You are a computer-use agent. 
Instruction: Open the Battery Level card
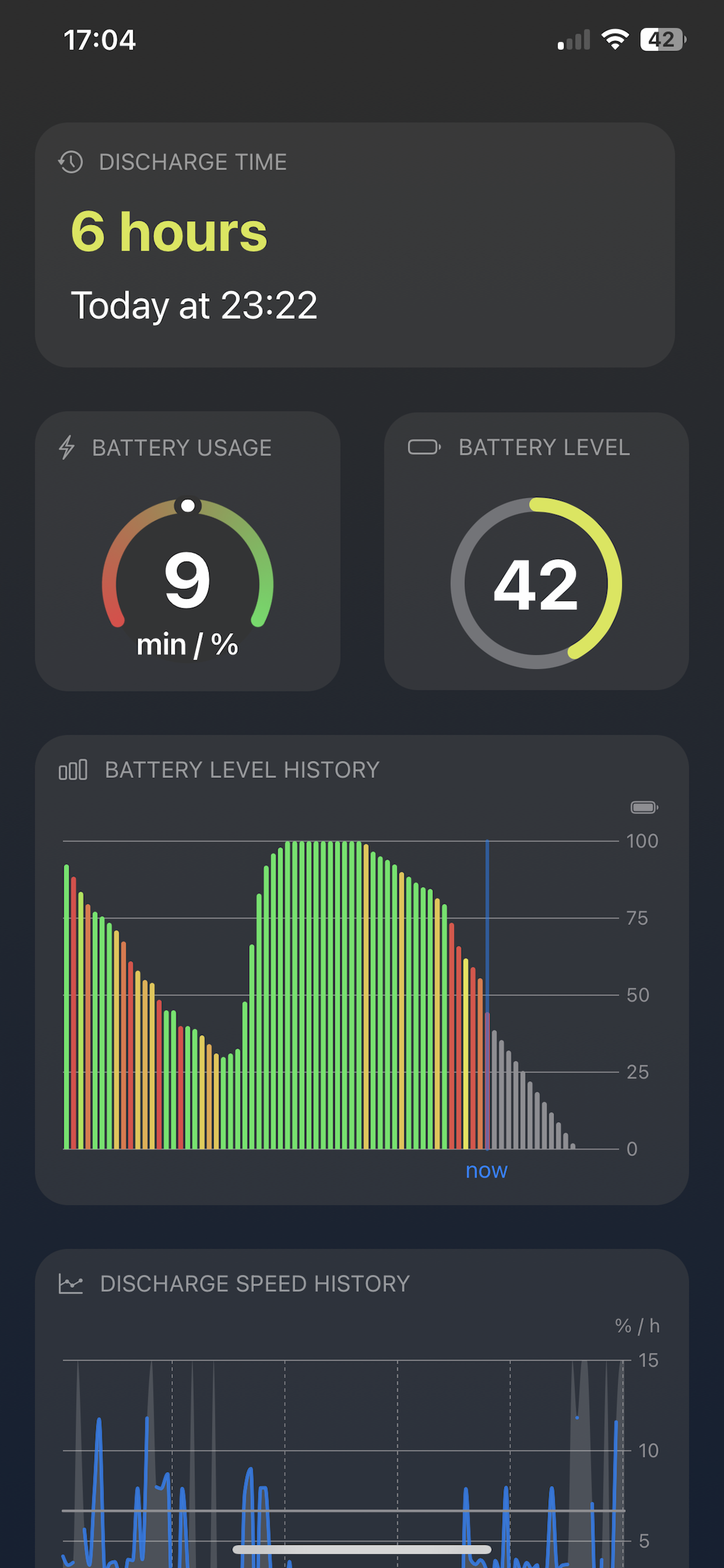click(536, 551)
